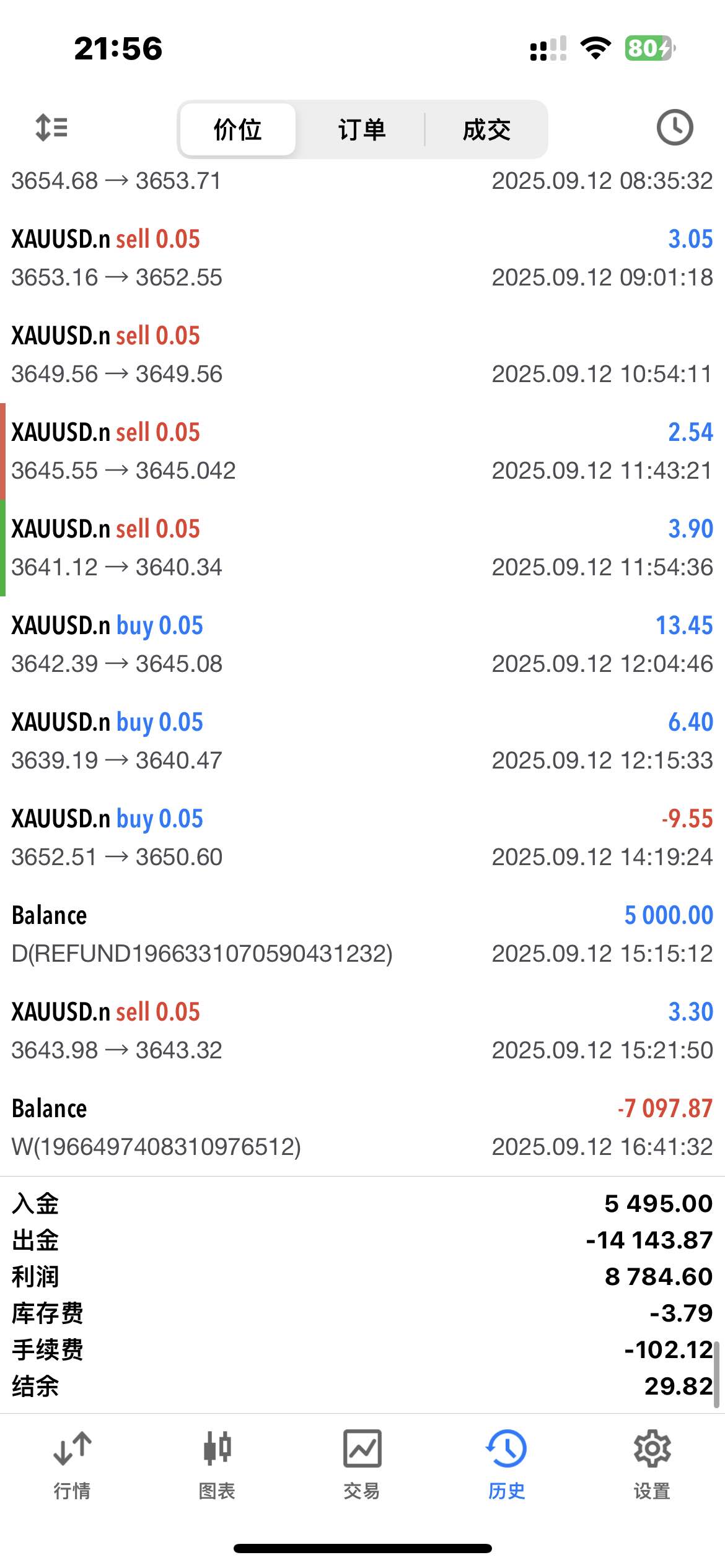This screenshot has width=725, height=1568.
Task: Open the 5 000.00 refund balance entry
Action: [362, 934]
